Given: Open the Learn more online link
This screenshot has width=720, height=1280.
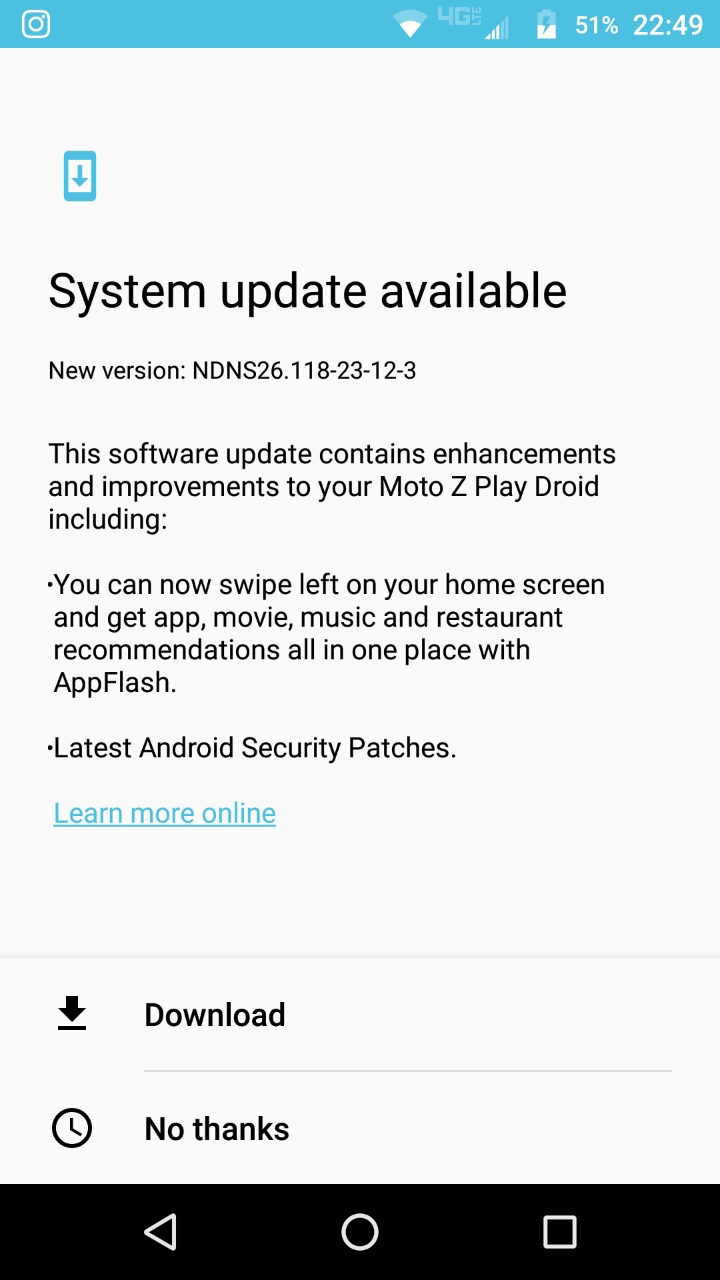Looking at the screenshot, I should coord(165,813).
